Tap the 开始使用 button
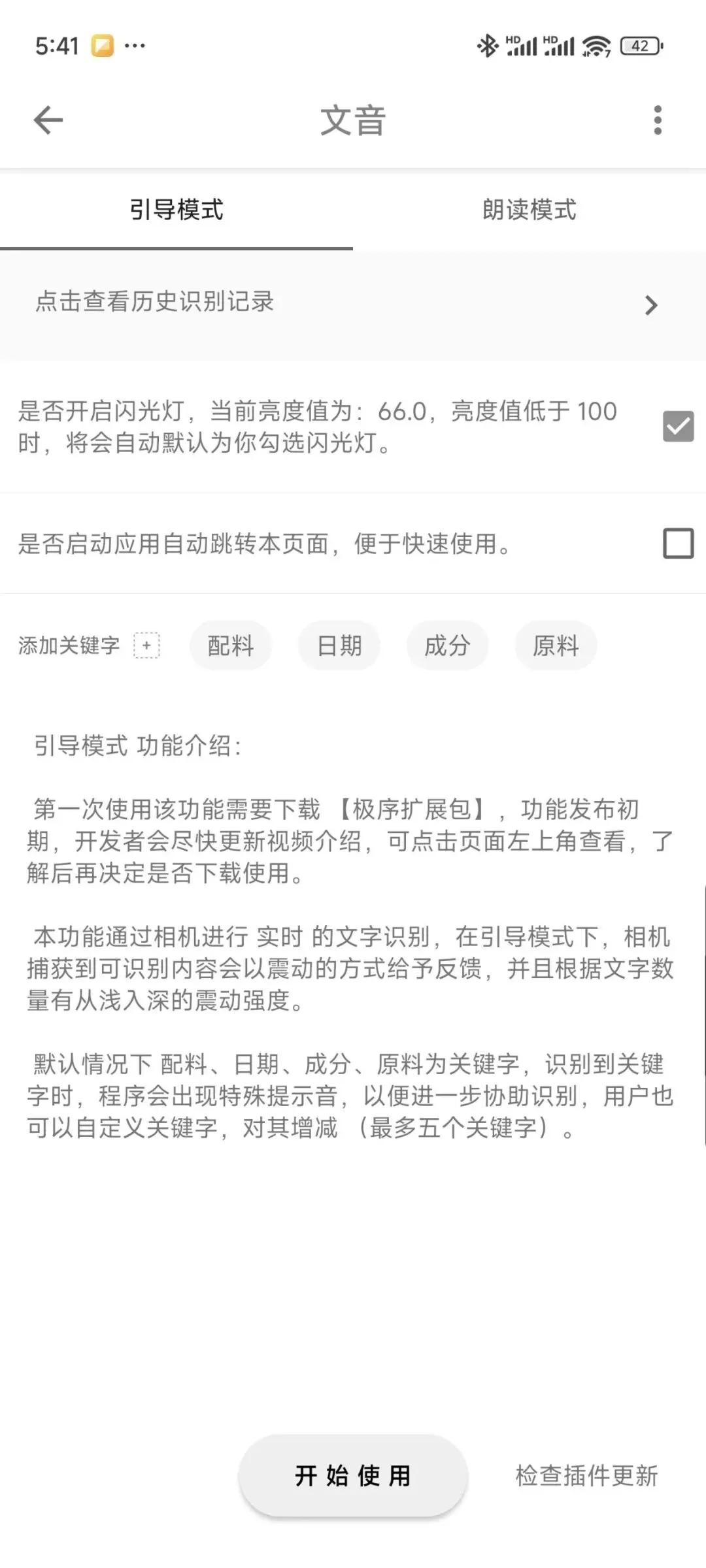This screenshot has height=1568, width=706. 353,1476
